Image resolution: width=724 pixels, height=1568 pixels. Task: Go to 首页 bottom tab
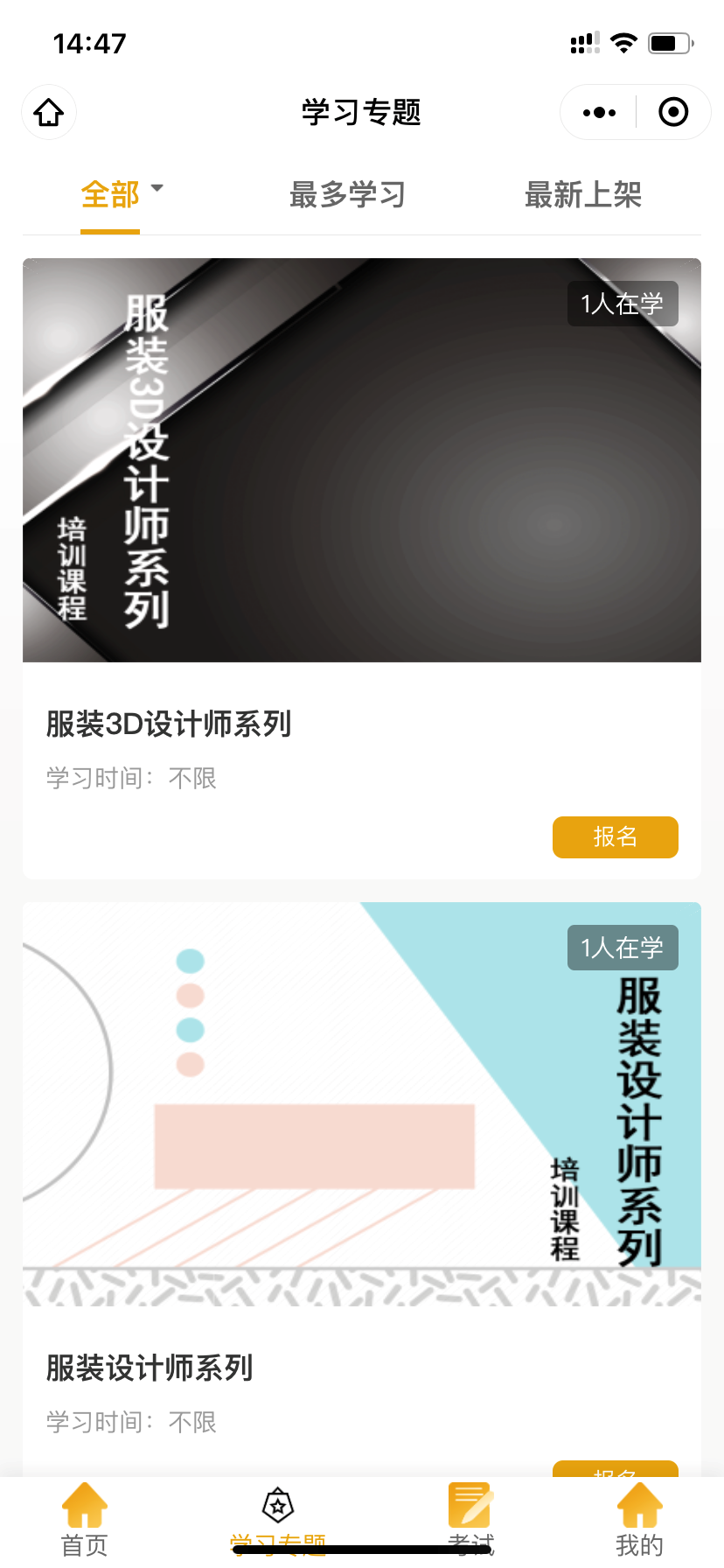[85, 1520]
